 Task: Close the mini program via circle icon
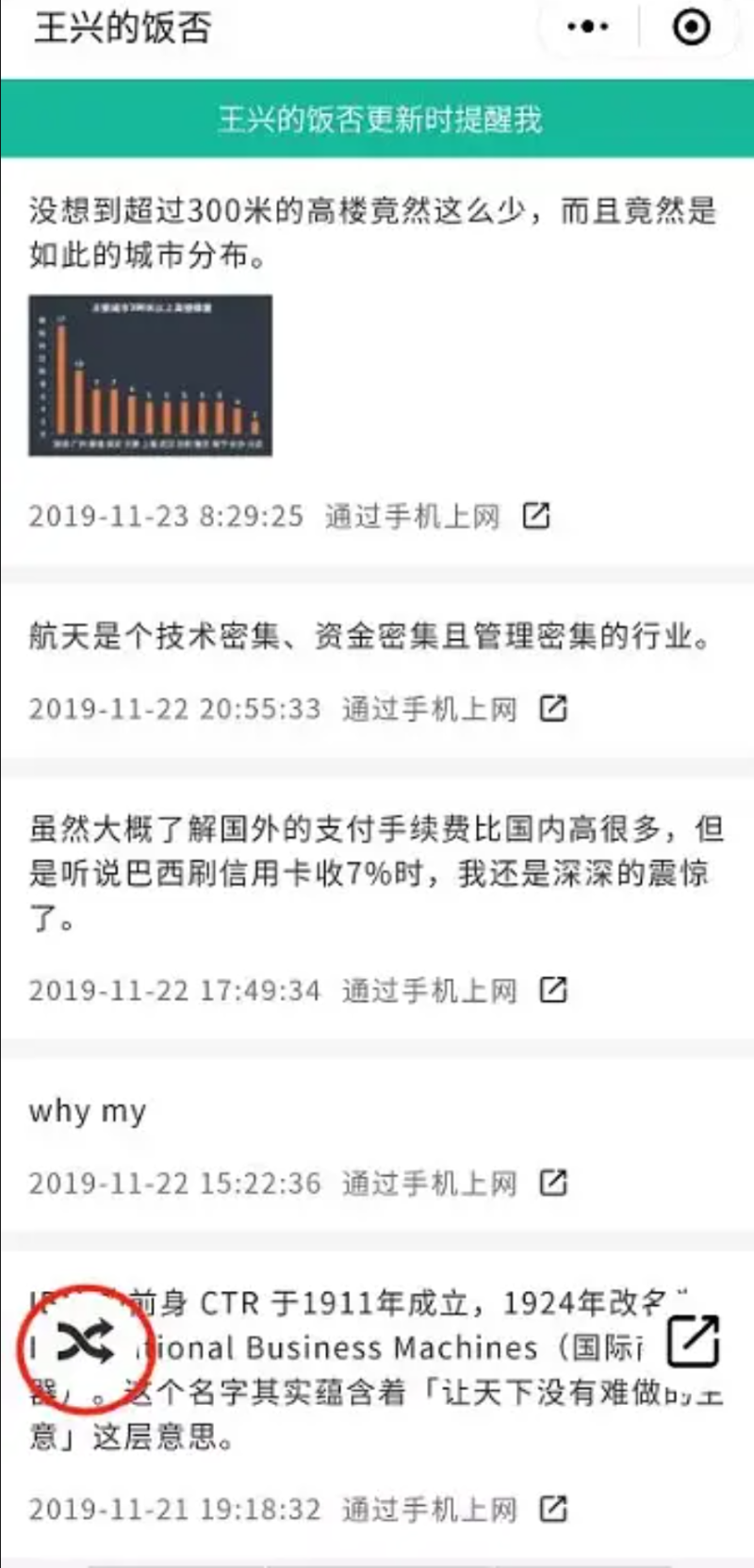[692, 27]
